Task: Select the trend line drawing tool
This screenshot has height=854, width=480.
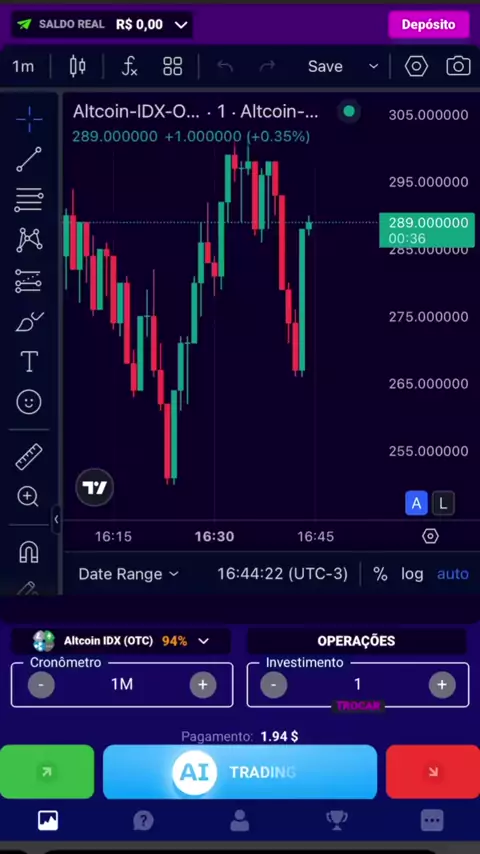Action: click(29, 159)
